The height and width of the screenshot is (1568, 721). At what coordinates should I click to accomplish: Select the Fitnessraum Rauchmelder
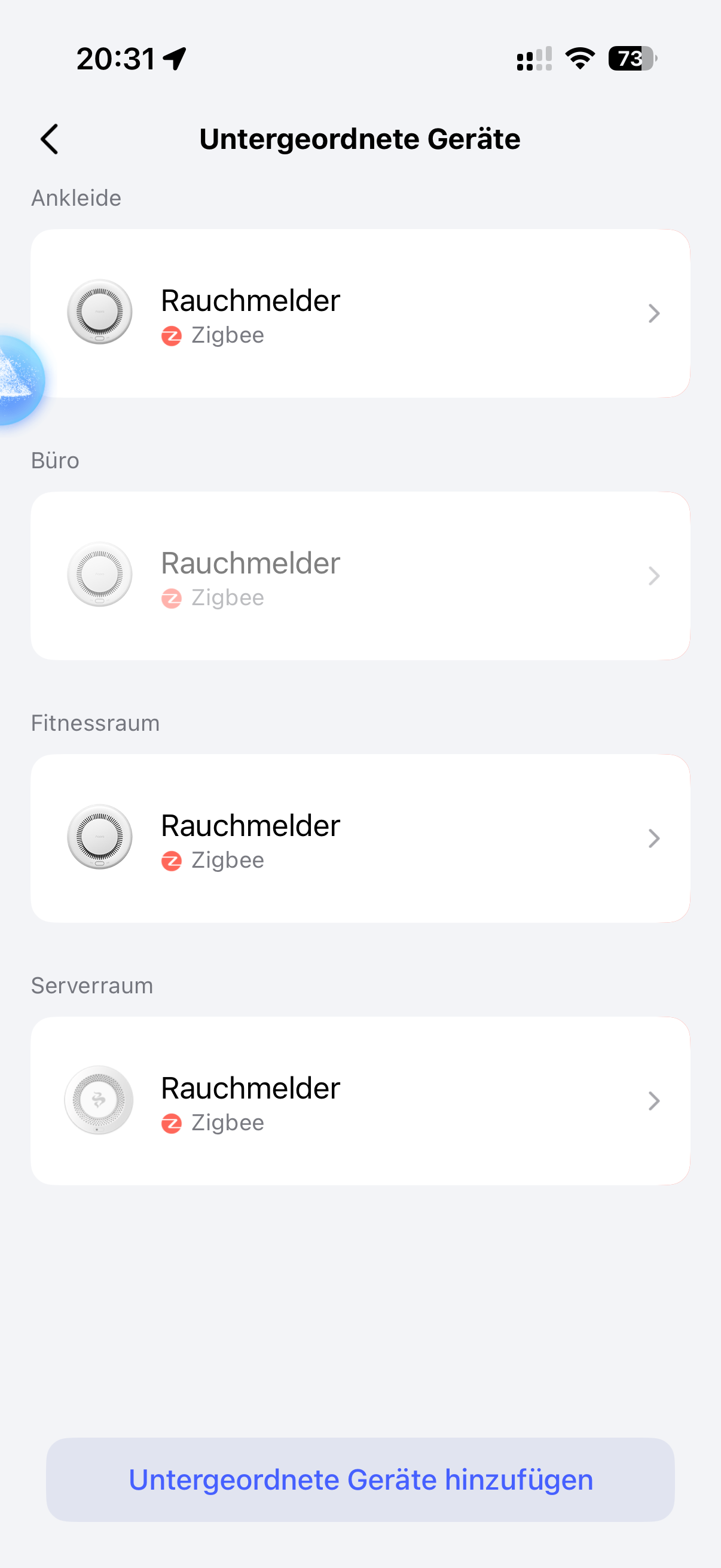click(x=360, y=838)
